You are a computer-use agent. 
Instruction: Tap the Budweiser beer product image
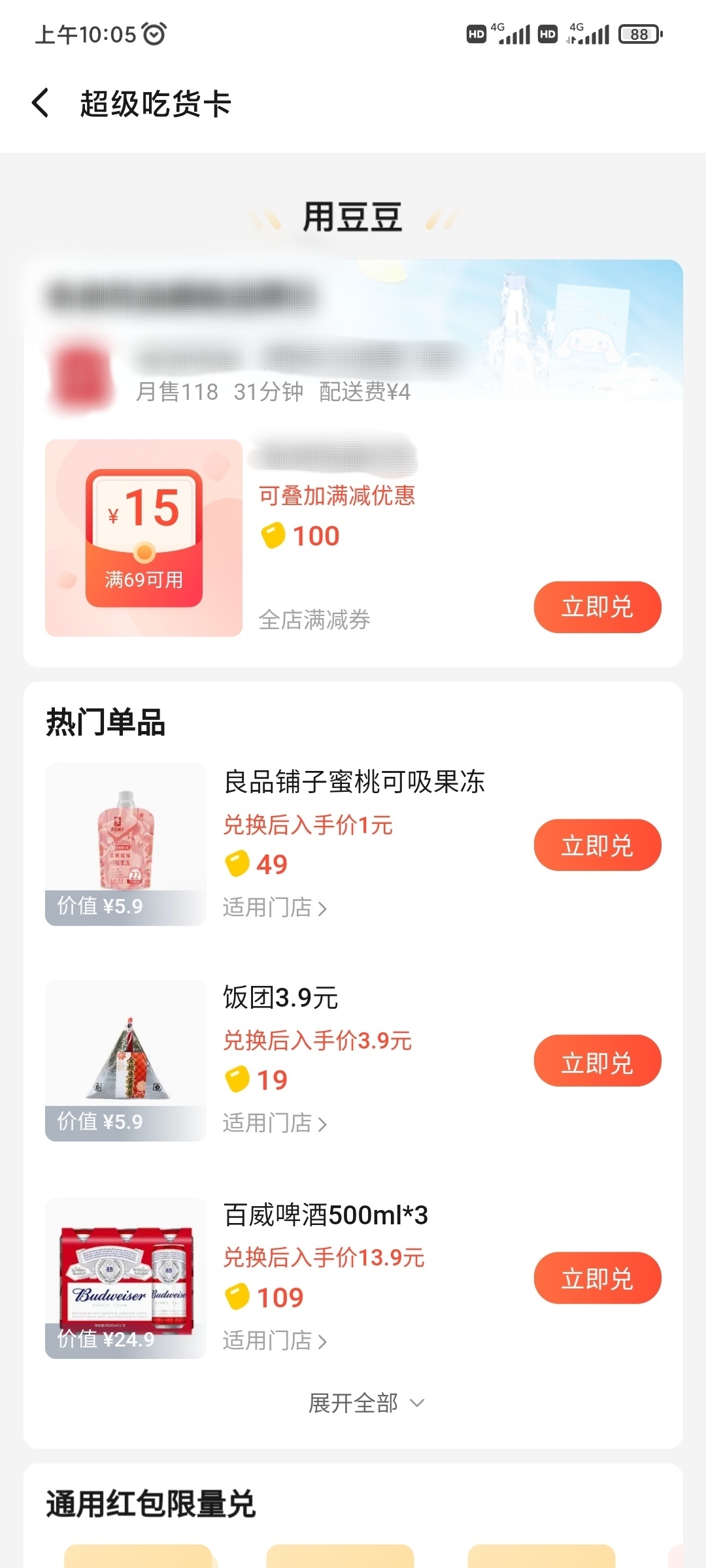(124, 1277)
